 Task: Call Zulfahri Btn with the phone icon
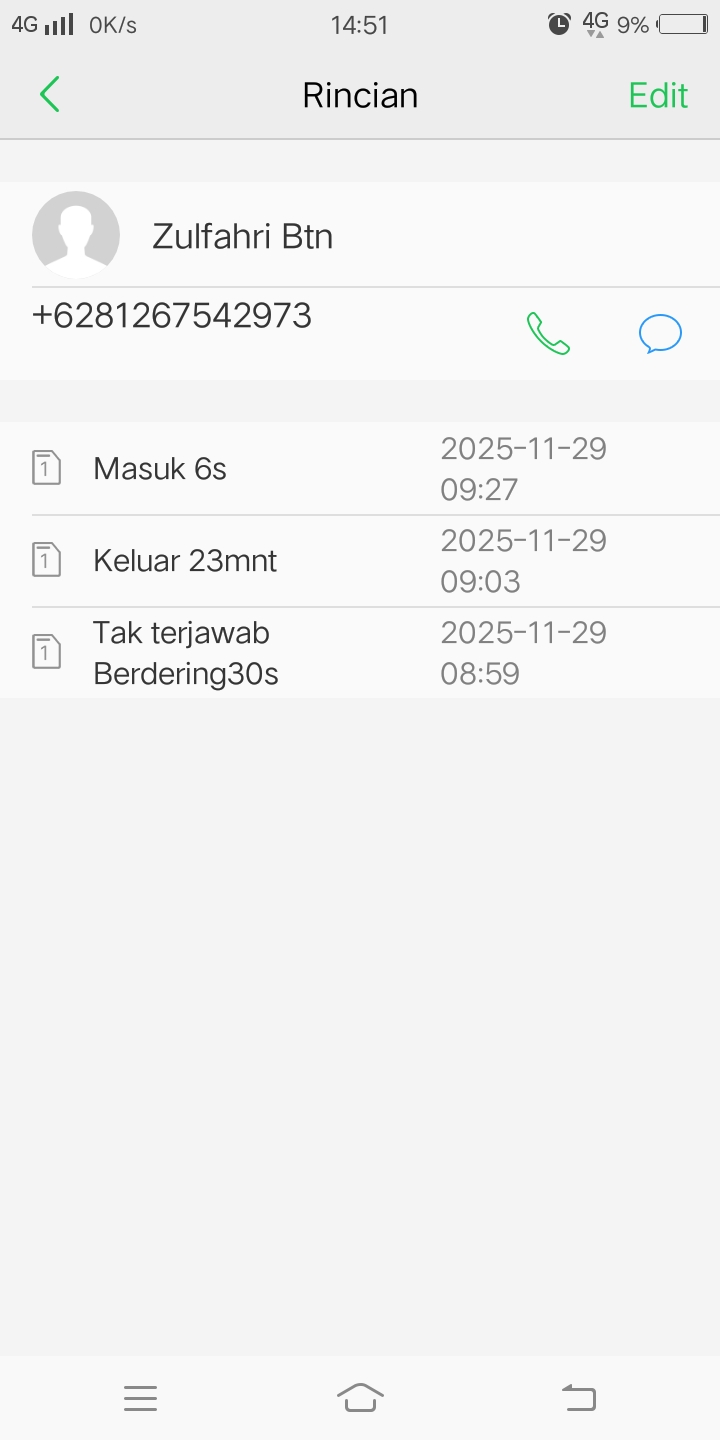[548, 333]
